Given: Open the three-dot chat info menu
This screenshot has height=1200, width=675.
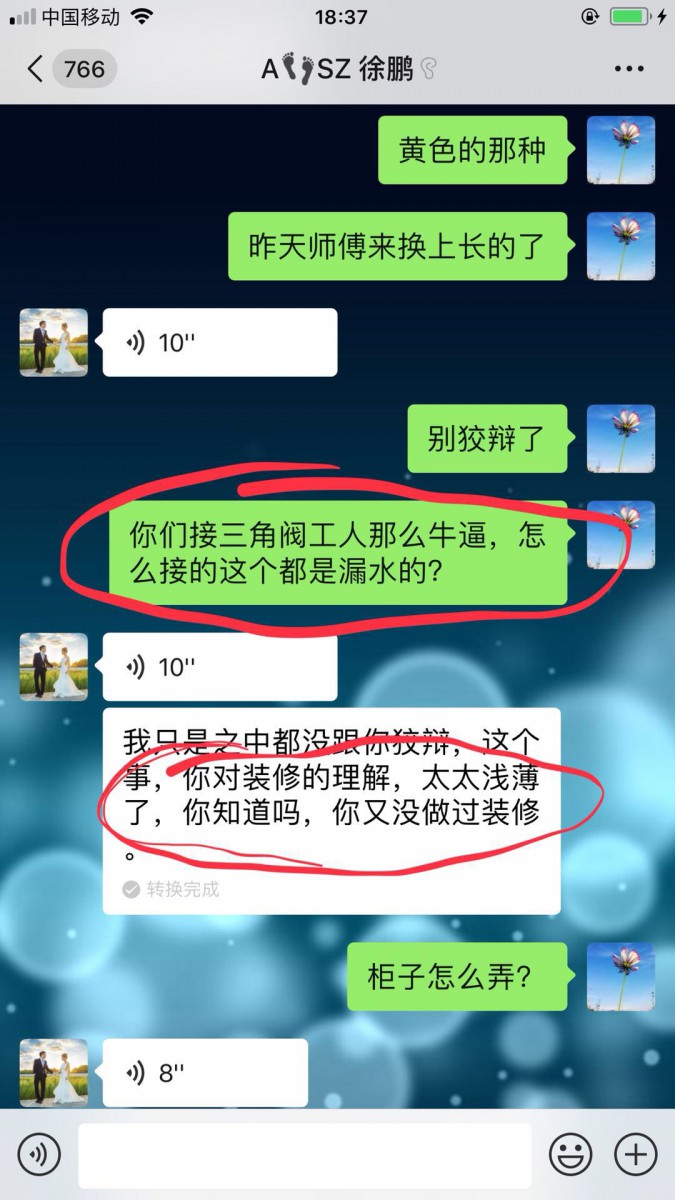Looking at the screenshot, I should (x=628, y=69).
